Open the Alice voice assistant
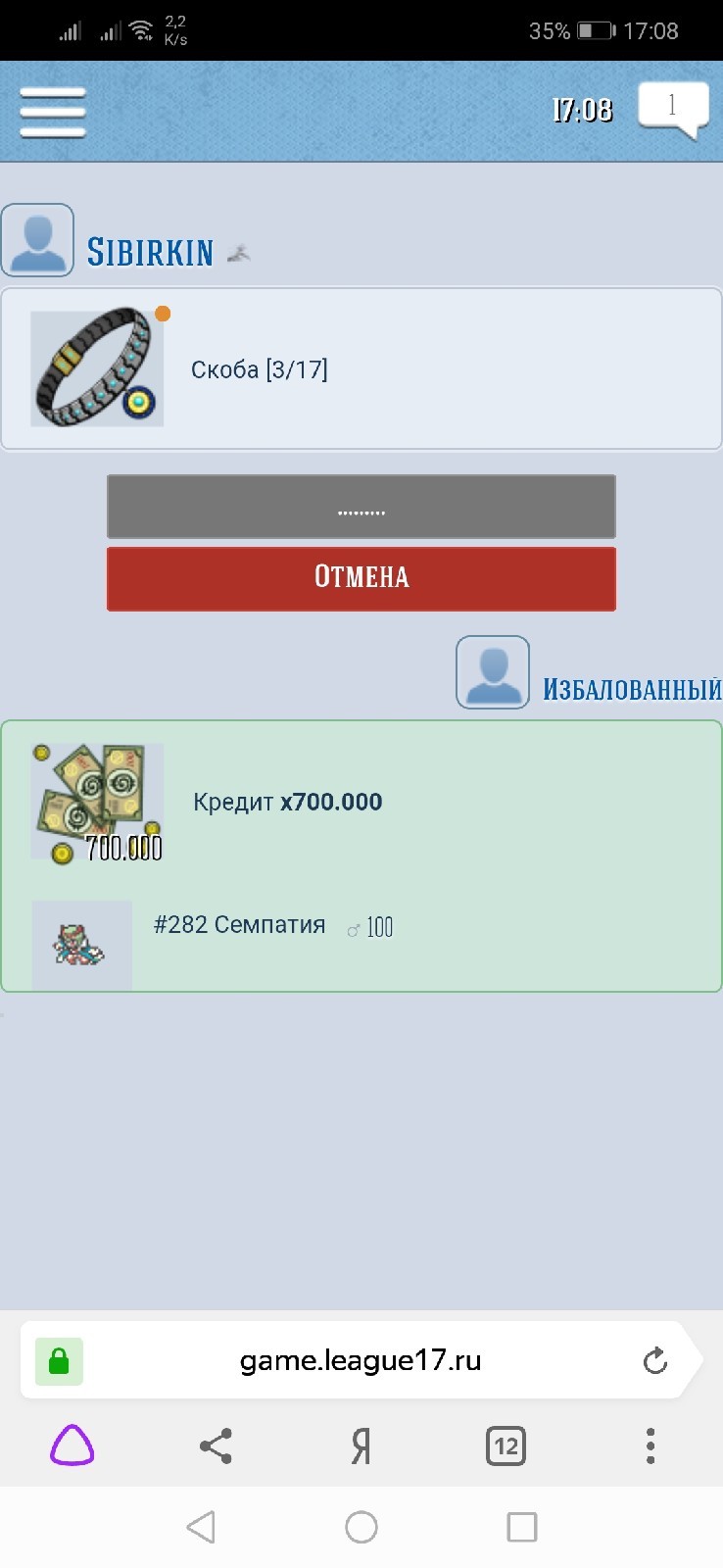This screenshot has width=723, height=1568. pos(72,1445)
